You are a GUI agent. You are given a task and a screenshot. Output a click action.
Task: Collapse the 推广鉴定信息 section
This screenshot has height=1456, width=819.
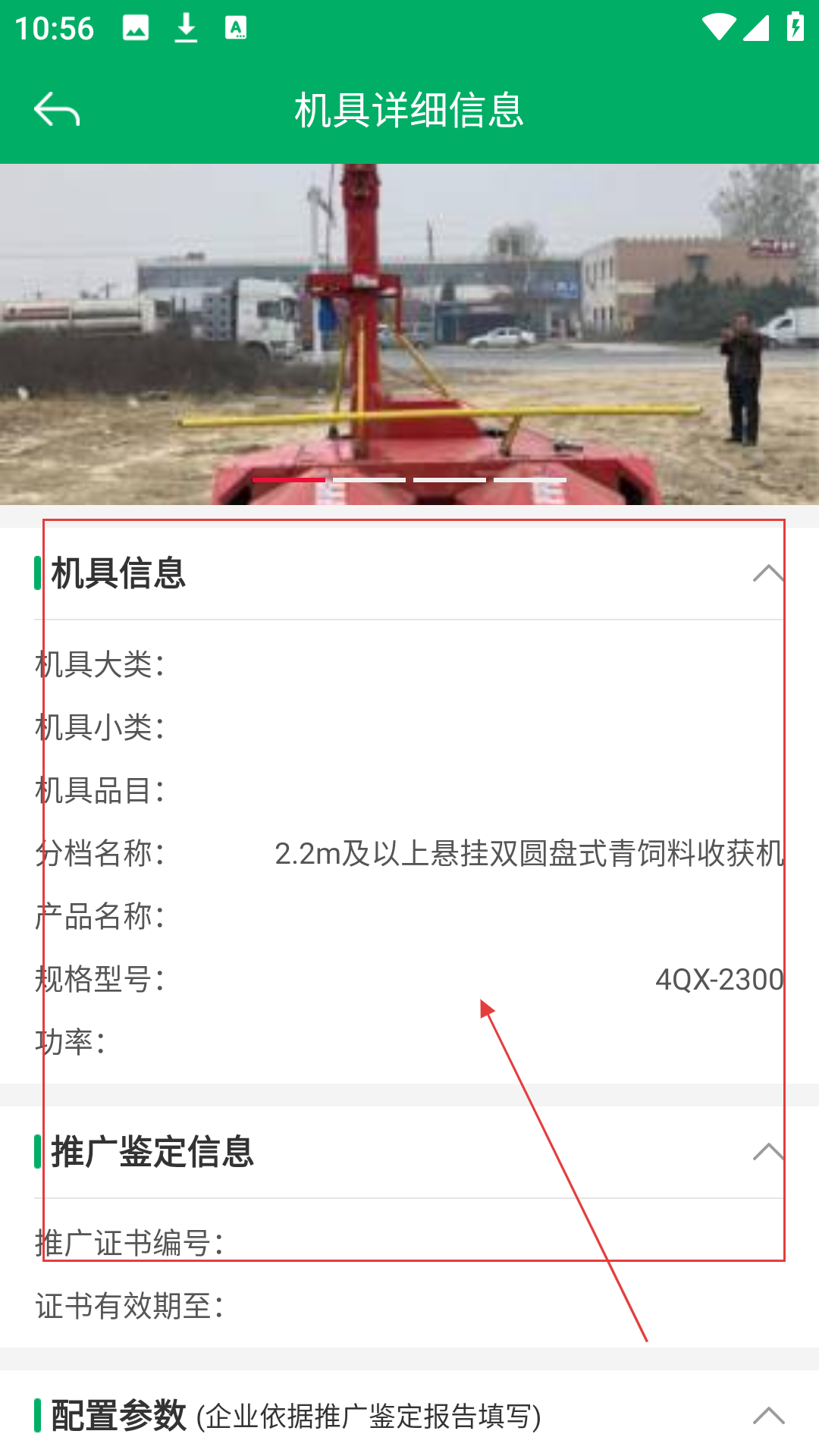[x=768, y=1152]
